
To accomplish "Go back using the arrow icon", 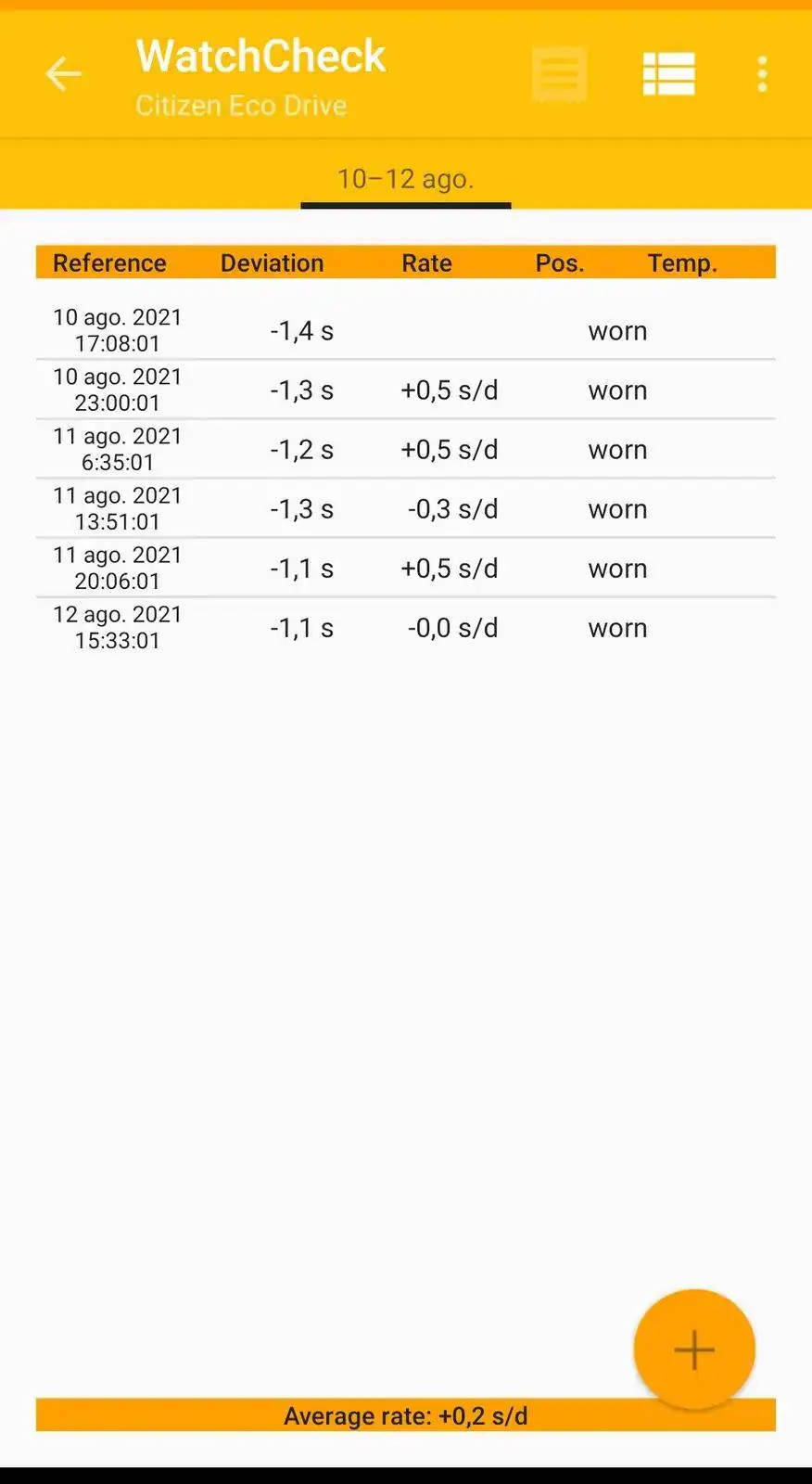I will [63, 74].
